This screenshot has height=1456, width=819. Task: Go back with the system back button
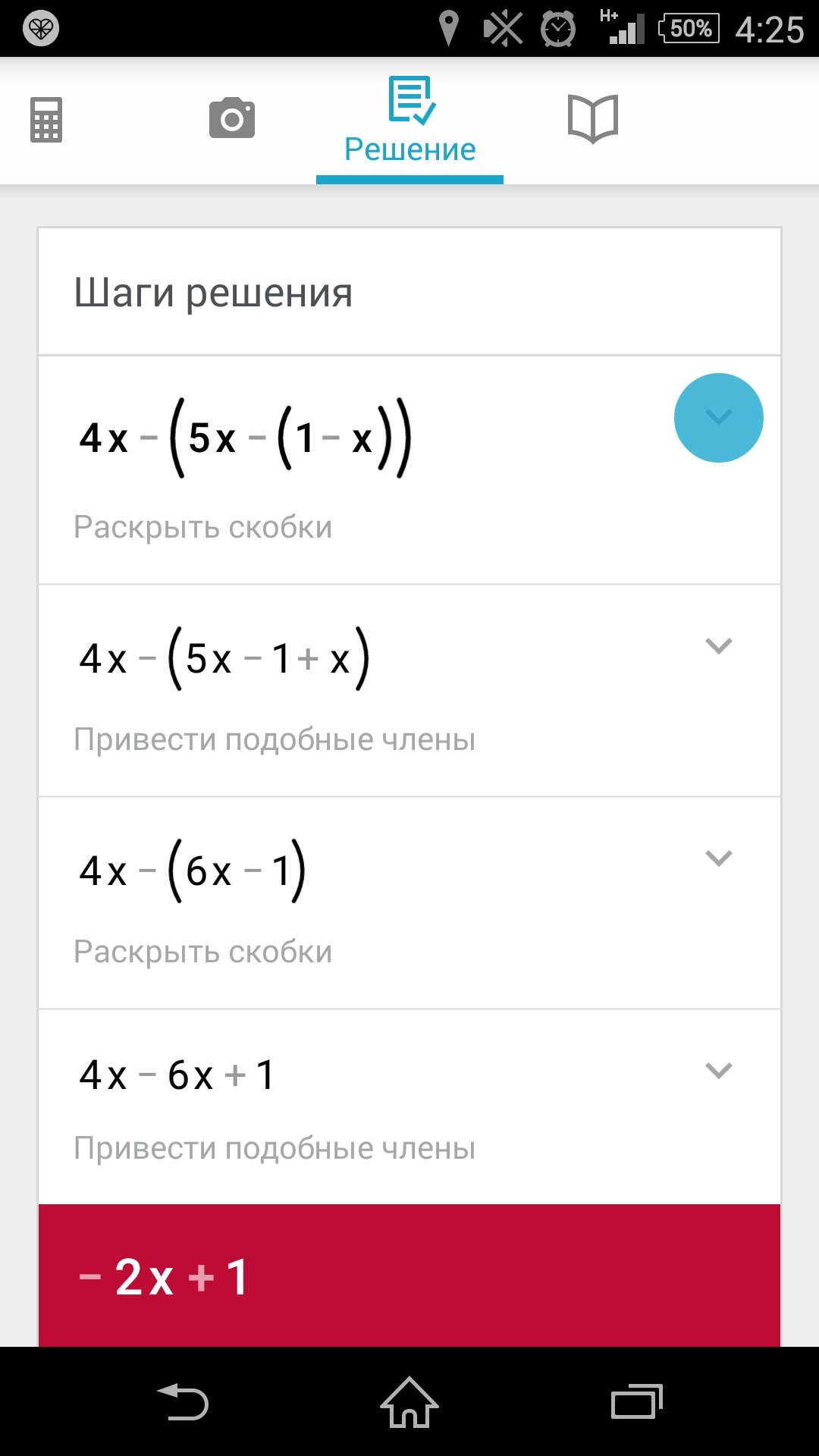coord(183,1401)
